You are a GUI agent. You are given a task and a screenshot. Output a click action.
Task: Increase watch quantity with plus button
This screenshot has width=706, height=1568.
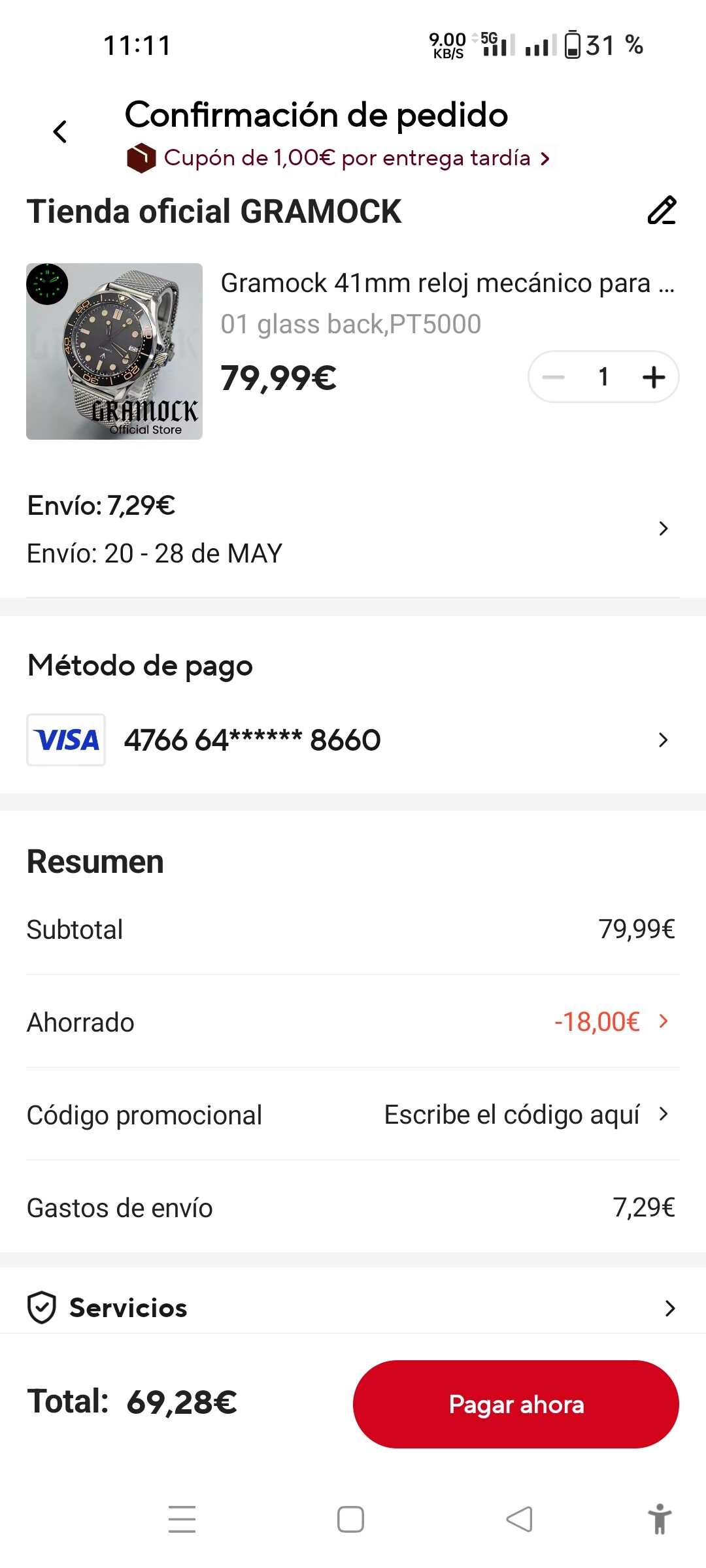(654, 377)
